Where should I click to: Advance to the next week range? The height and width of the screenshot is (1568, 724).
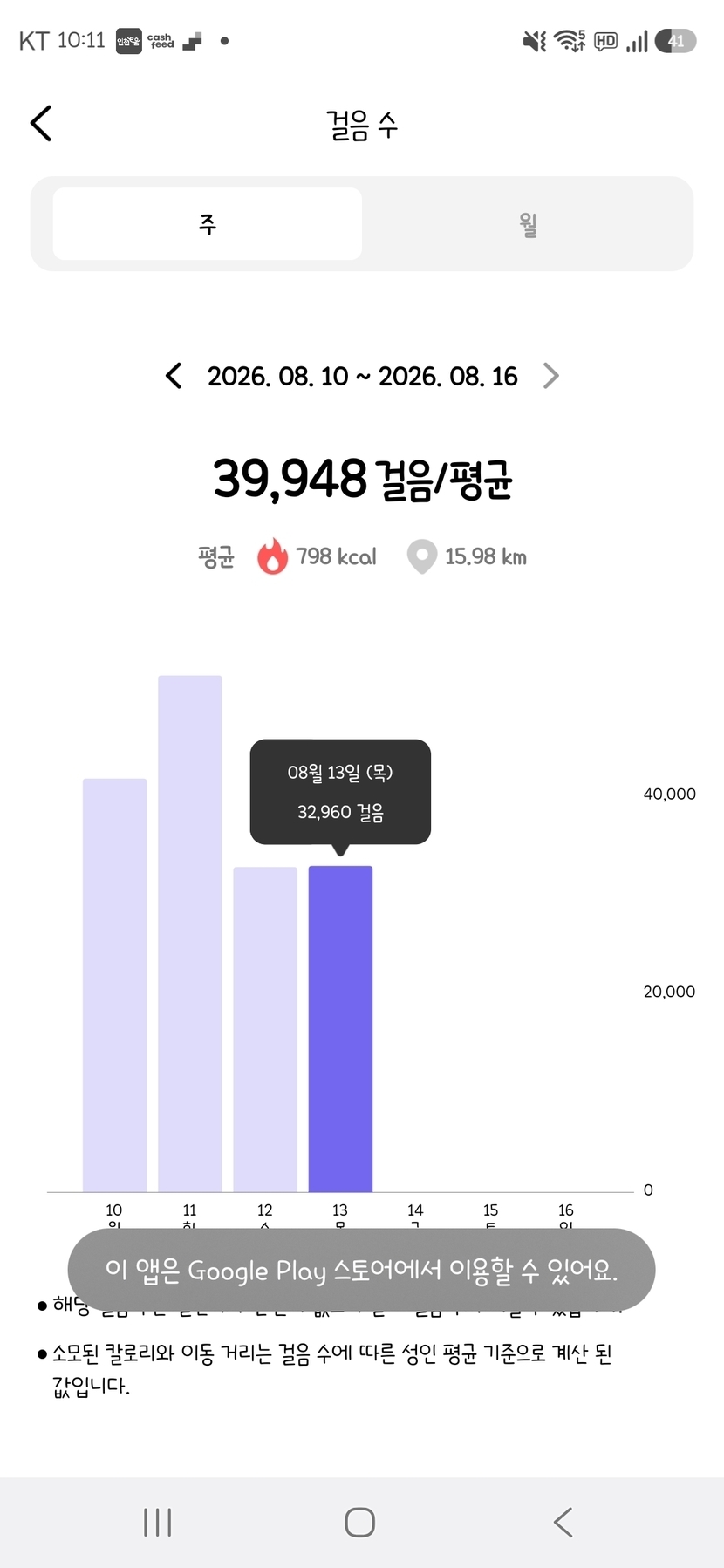[550, 376]
